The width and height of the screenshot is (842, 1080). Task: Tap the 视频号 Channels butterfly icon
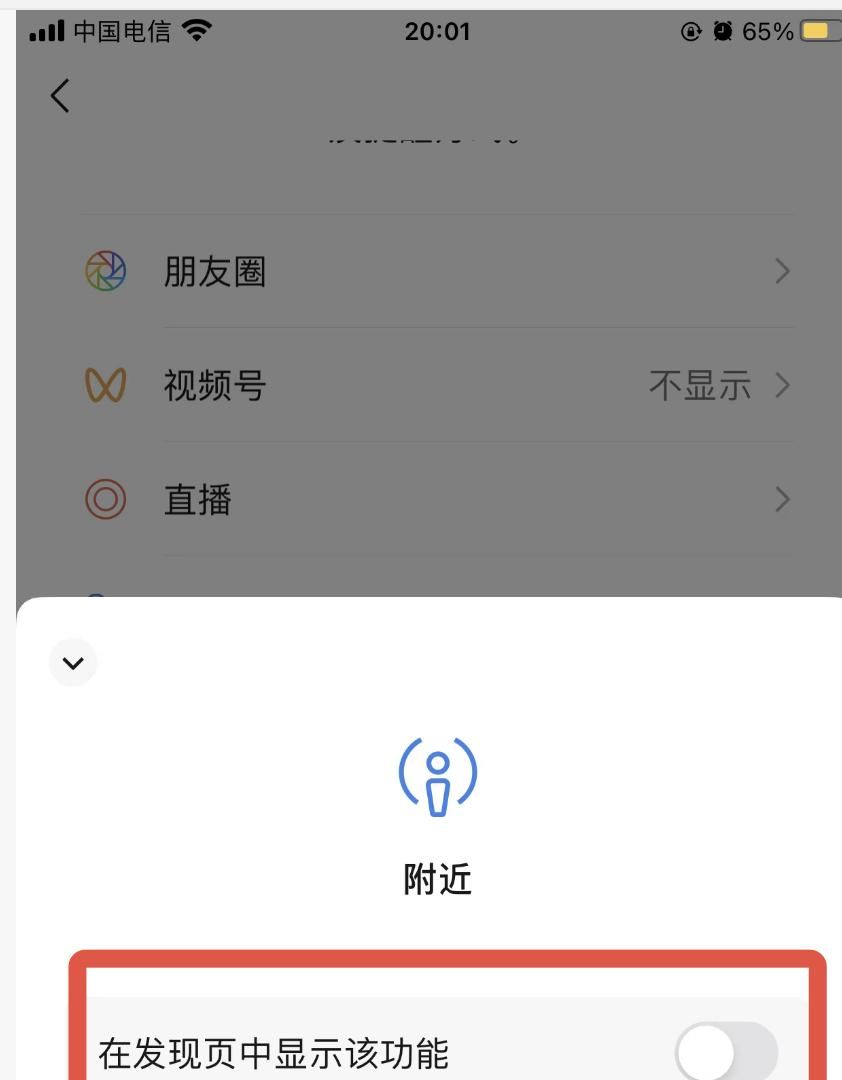[106, 385]
